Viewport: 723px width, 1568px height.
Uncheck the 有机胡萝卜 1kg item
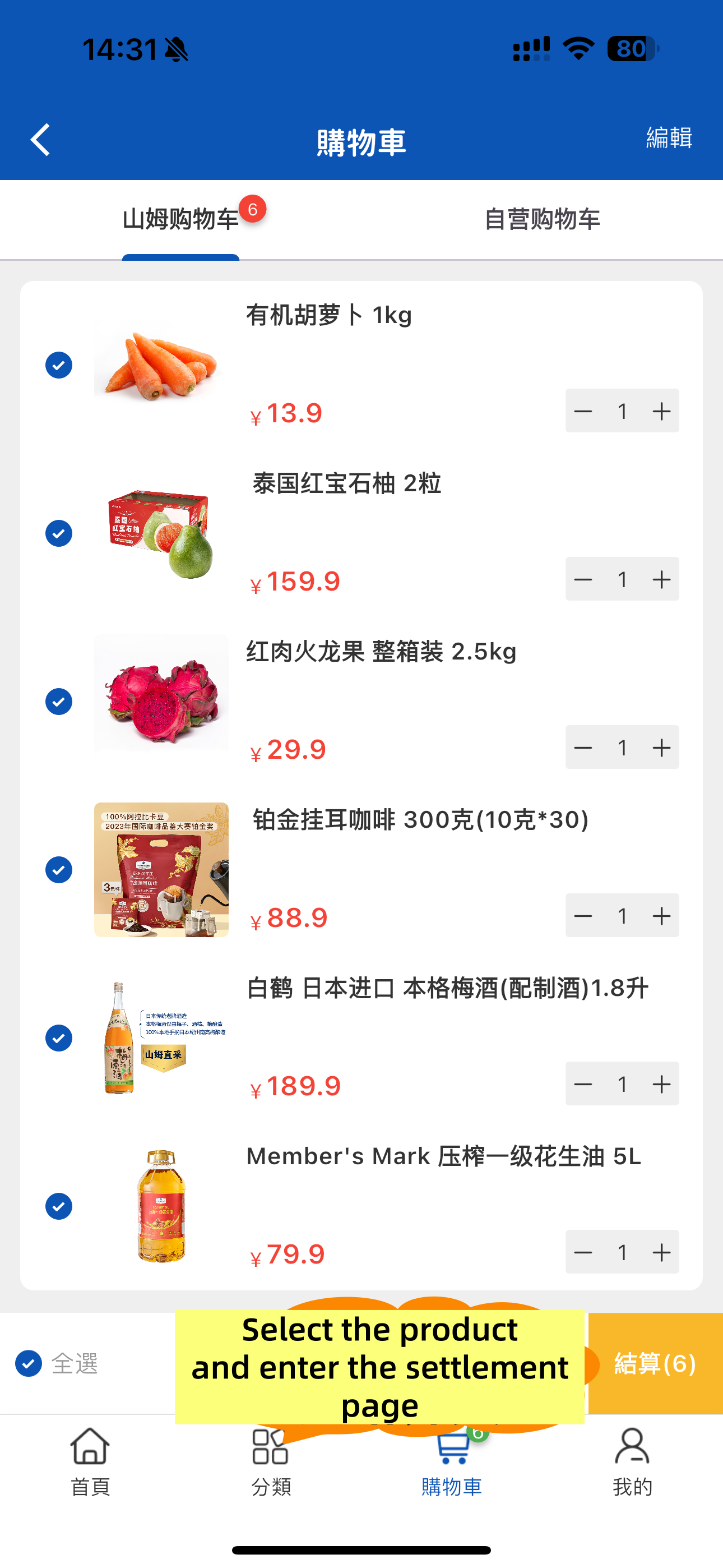(59, 365)
